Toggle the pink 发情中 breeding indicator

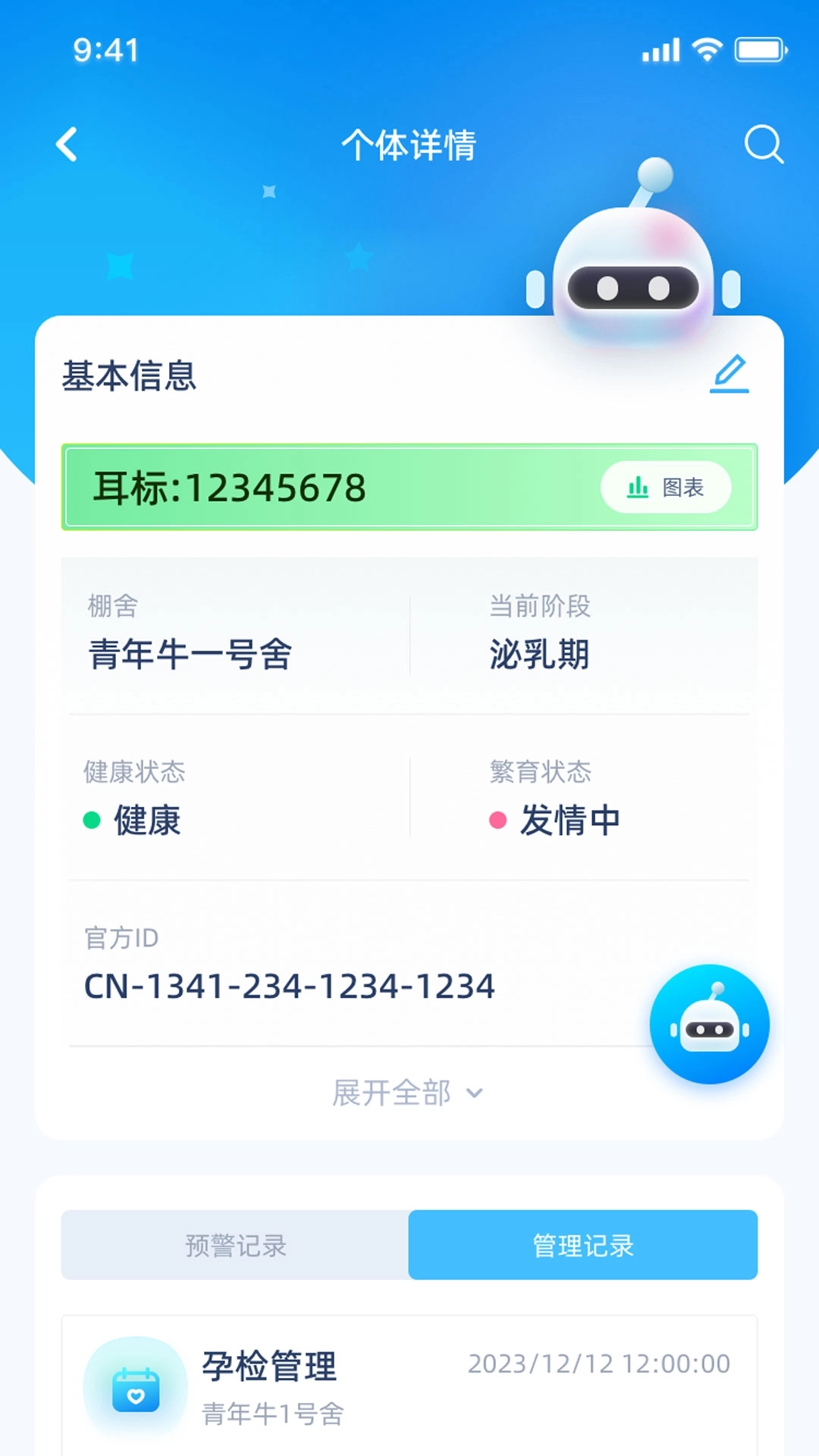click(497, 821)
